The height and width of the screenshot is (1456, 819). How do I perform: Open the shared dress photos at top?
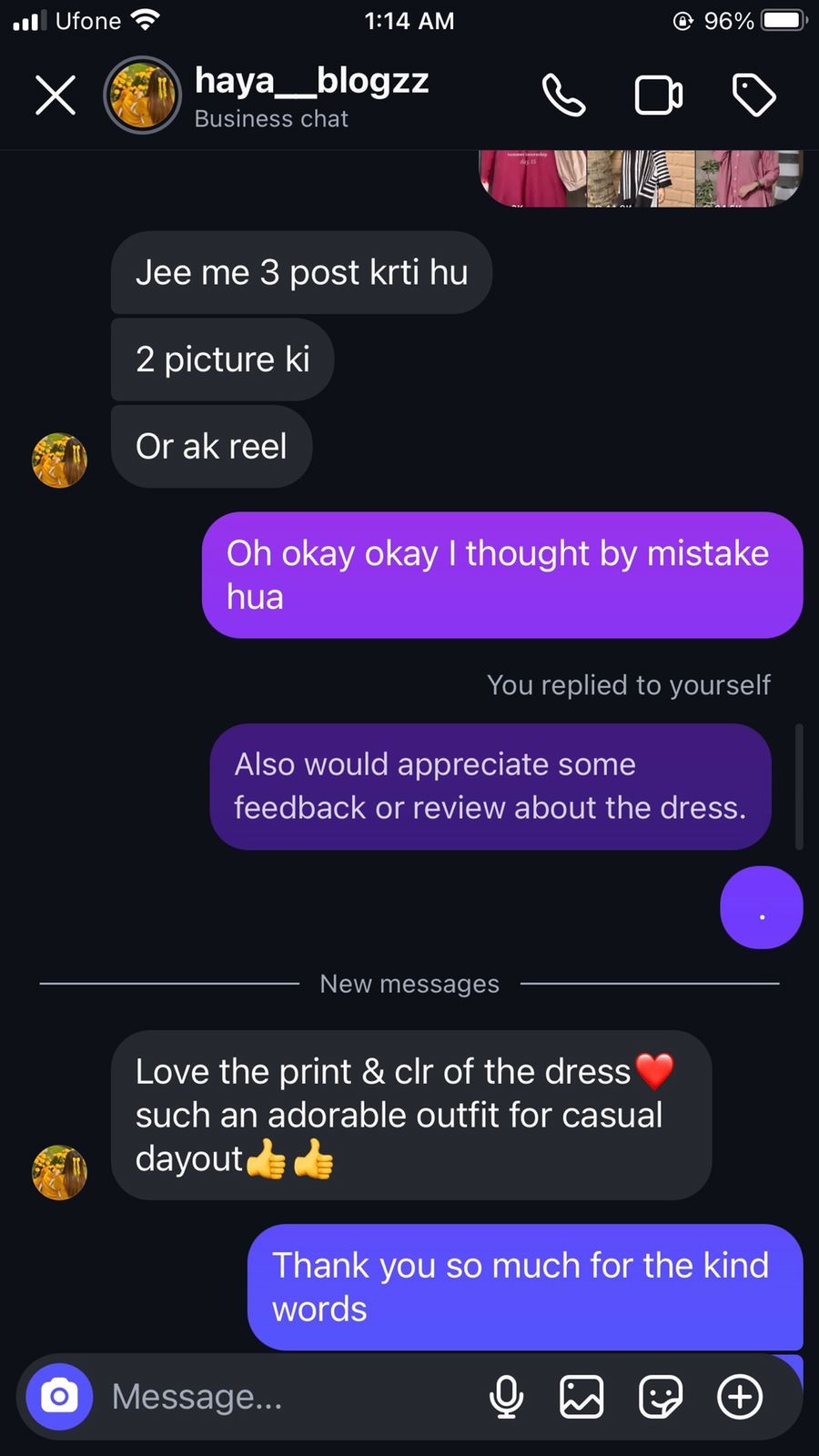pyautogui.click(x=641, y=178)
